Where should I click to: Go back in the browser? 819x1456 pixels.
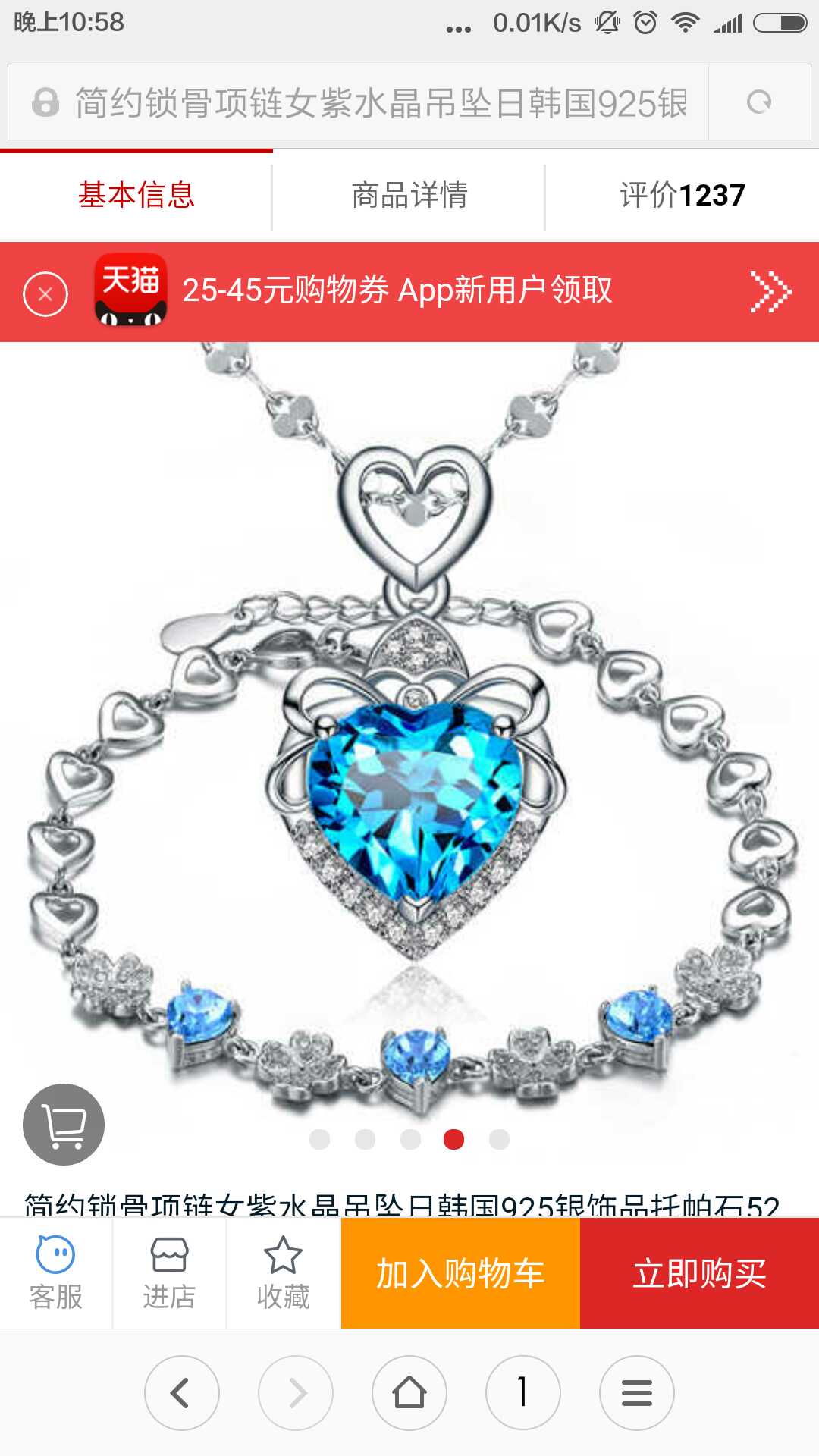[181, 1393]
